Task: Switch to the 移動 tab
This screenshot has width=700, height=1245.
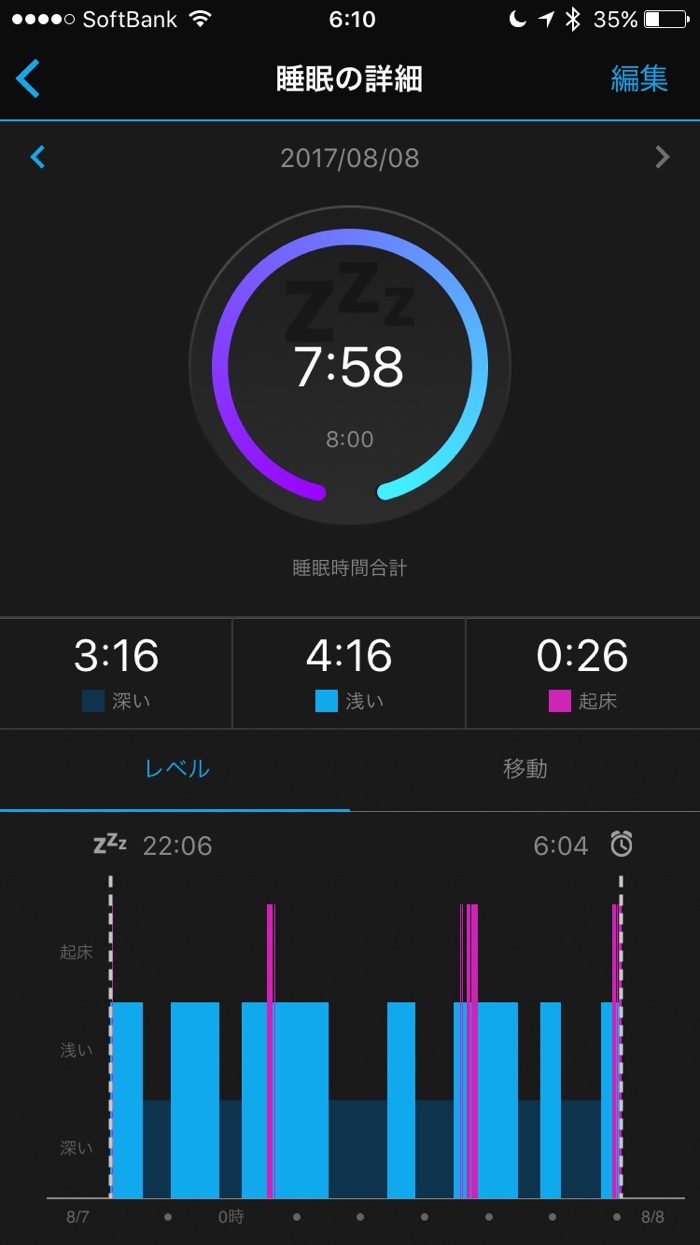Action: [x=525, y=769]
